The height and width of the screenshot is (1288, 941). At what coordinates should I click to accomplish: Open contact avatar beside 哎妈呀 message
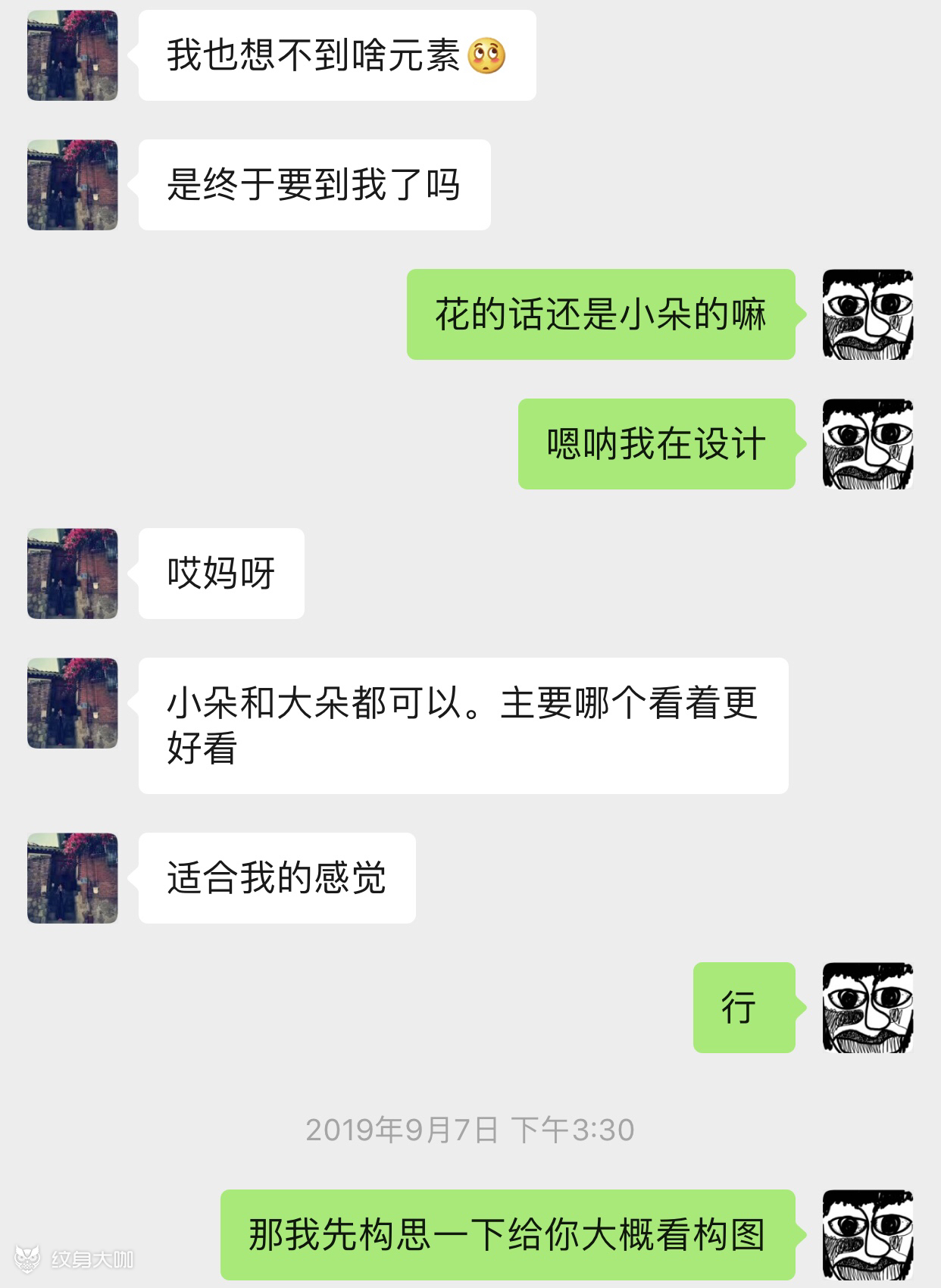[73, 574]
